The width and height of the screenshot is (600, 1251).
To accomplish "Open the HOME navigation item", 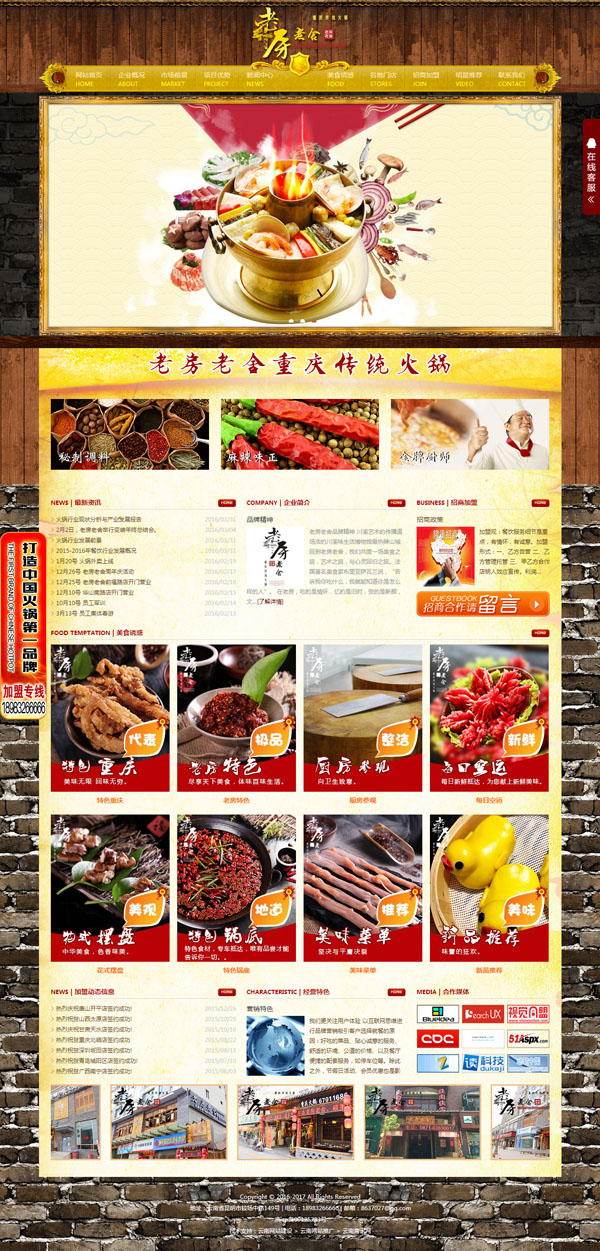I will point(88,79).
